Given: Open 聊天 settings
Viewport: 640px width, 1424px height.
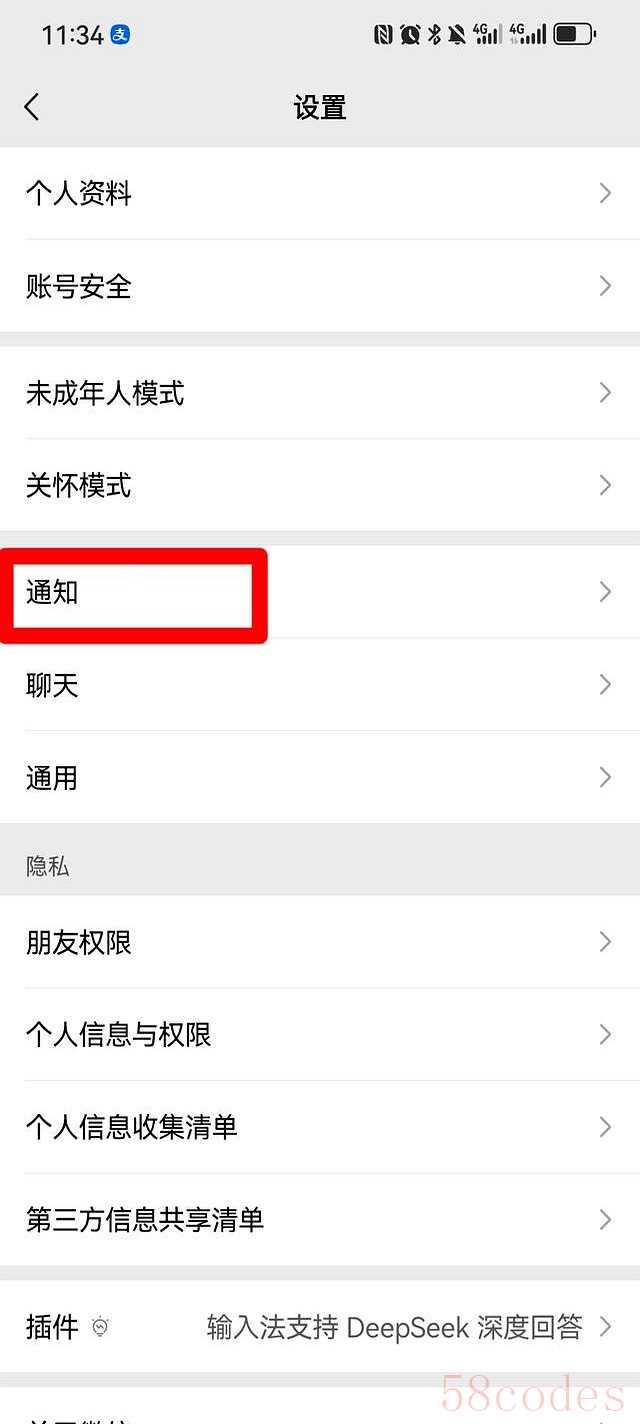Looking at the screenshot, I should tap(320, 684).
